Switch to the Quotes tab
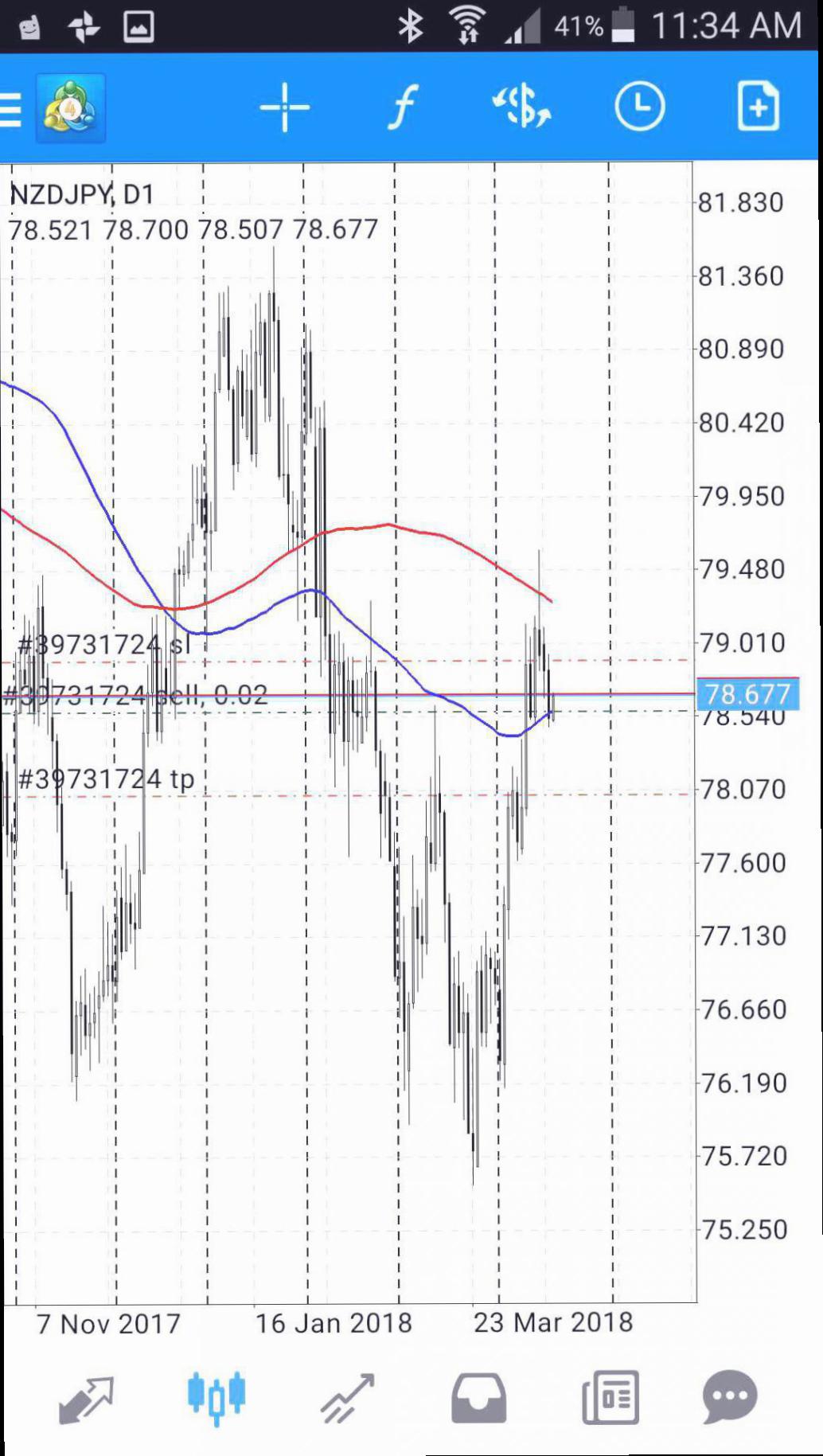 87,1399
